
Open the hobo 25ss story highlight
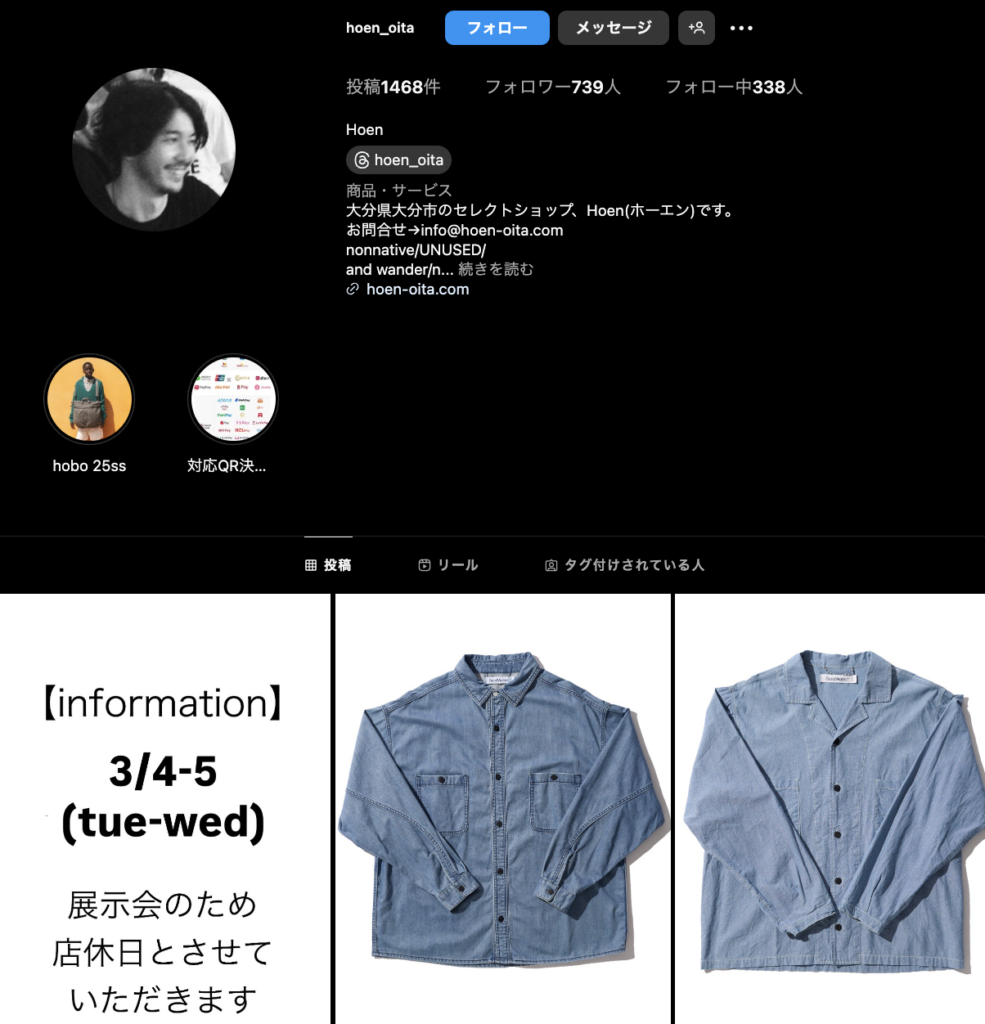click(x=89, y=399)
